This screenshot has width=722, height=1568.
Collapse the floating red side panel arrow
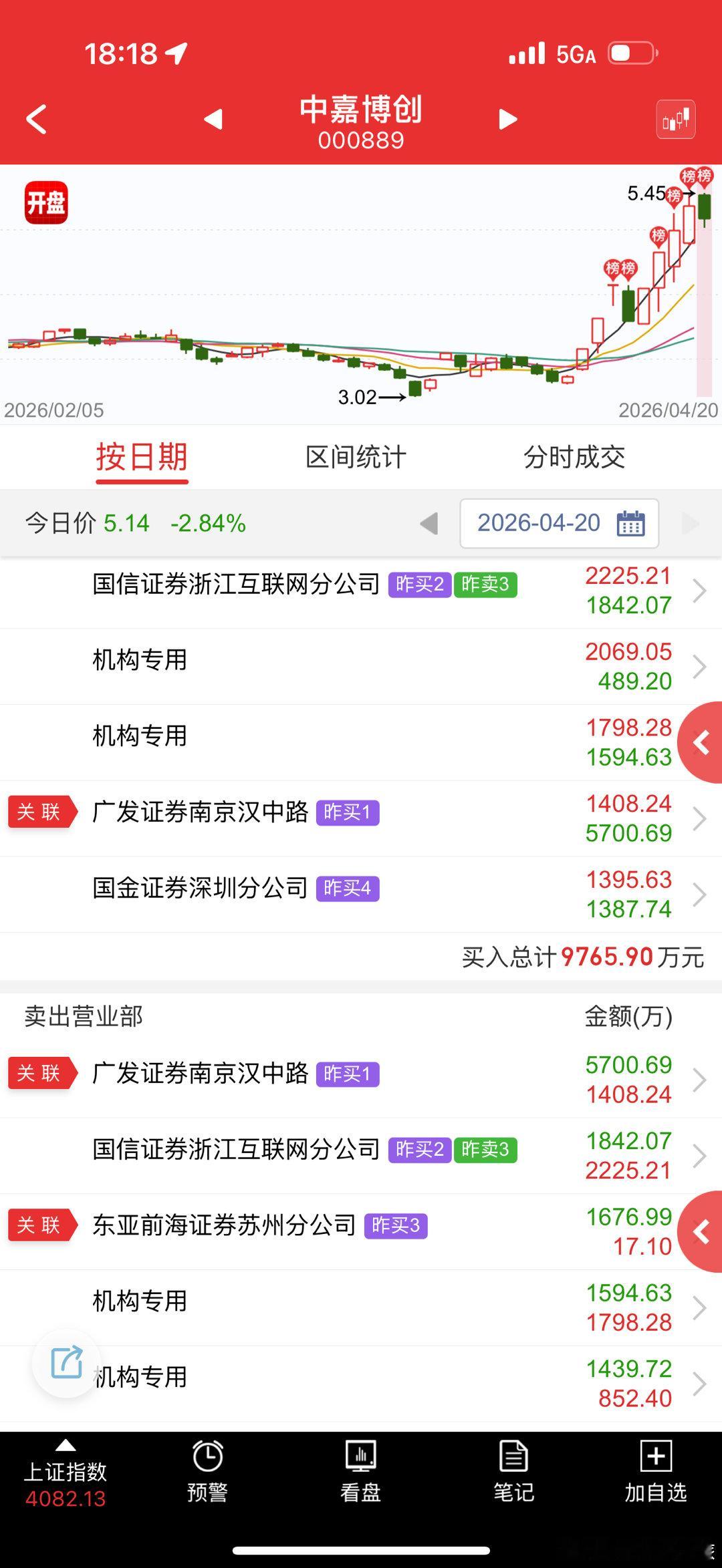click(699, 742)
